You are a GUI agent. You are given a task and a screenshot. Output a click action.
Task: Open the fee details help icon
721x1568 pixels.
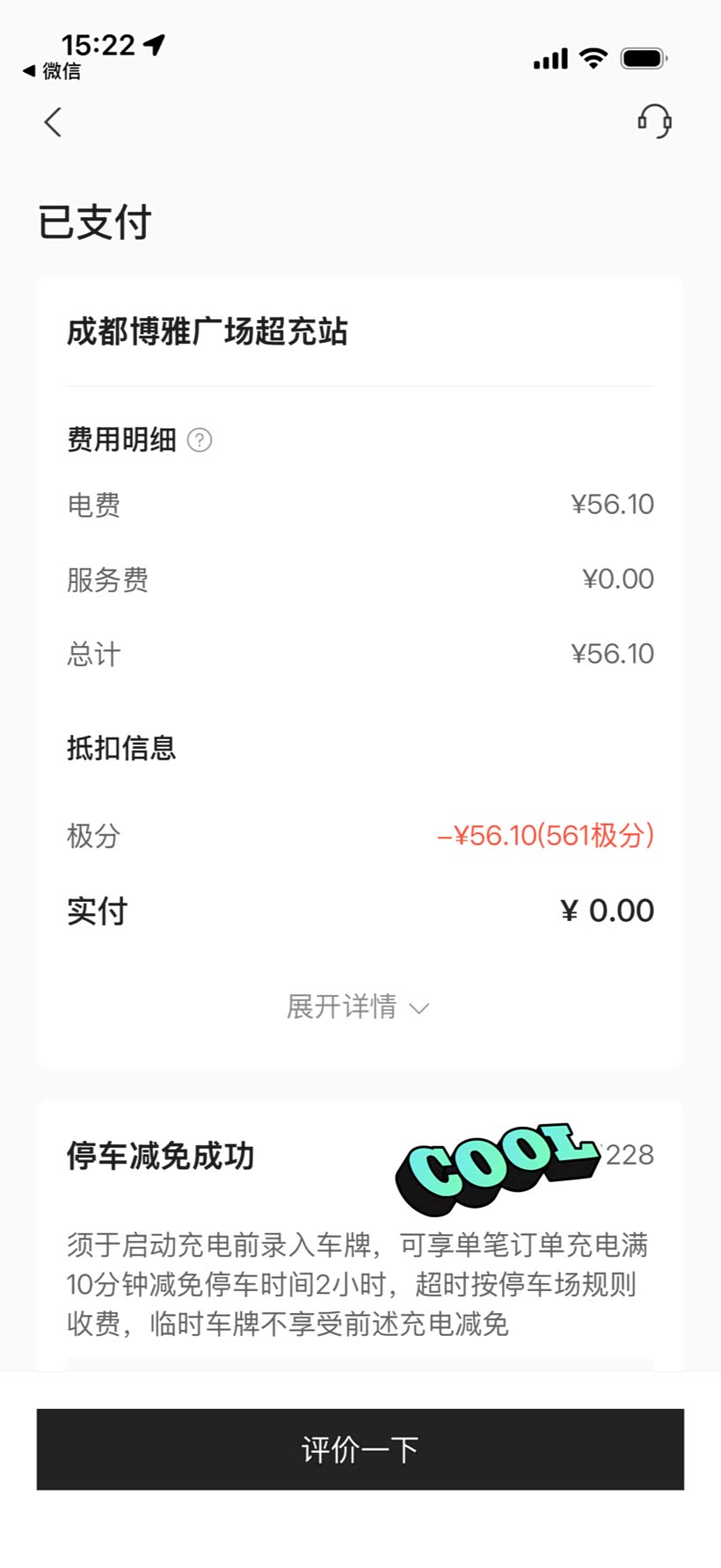click(200, 439)
